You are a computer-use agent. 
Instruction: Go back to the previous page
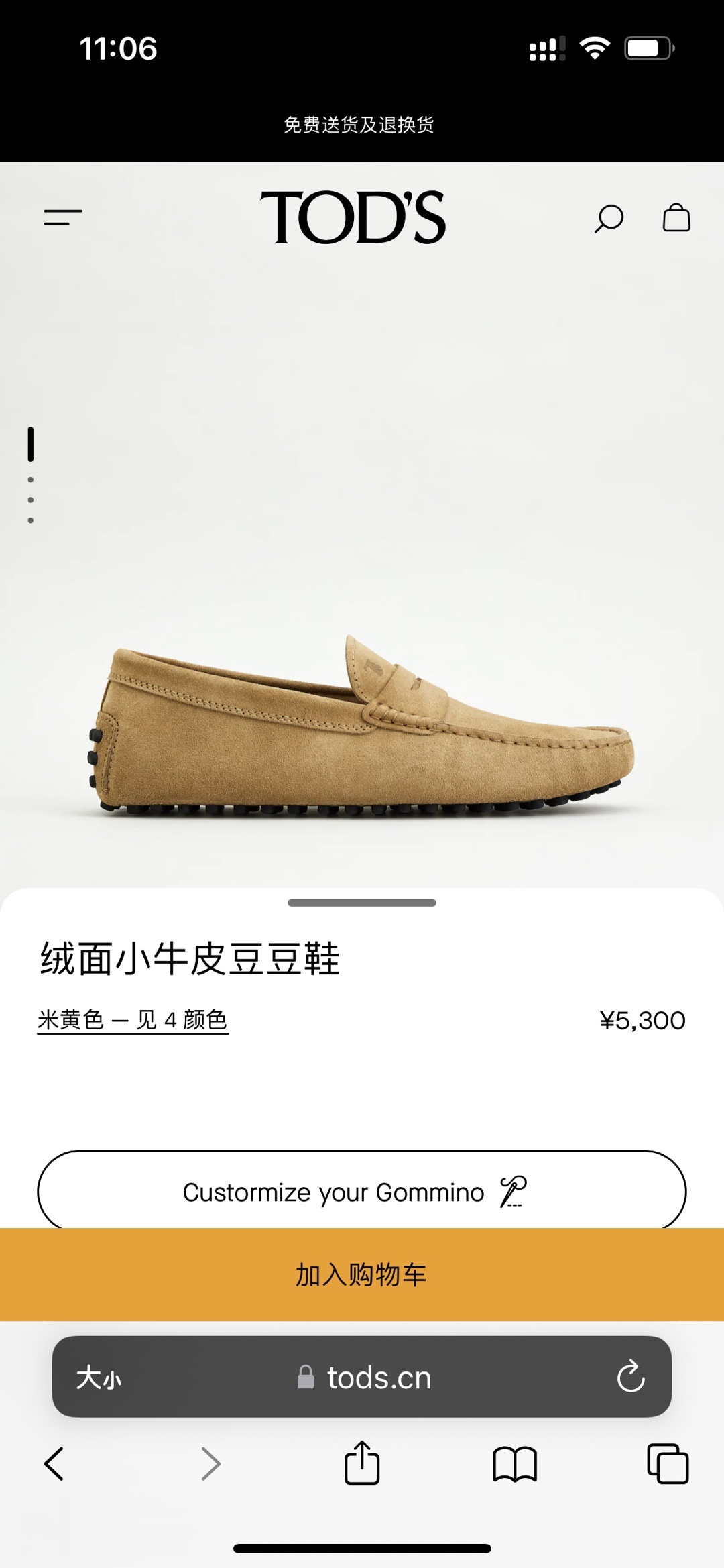[54, 1463]
